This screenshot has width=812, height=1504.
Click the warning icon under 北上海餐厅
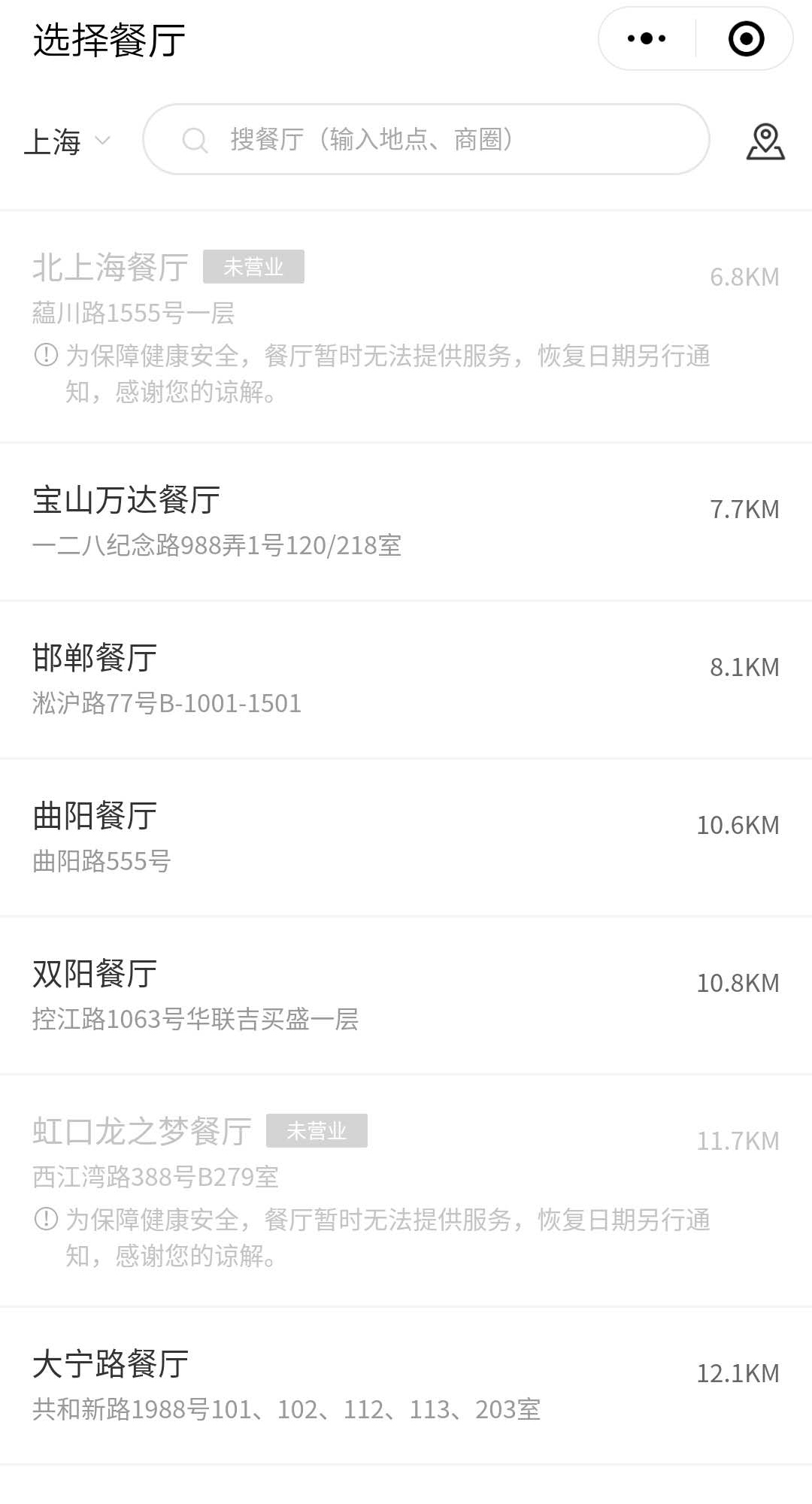click(x=47, y=357)
